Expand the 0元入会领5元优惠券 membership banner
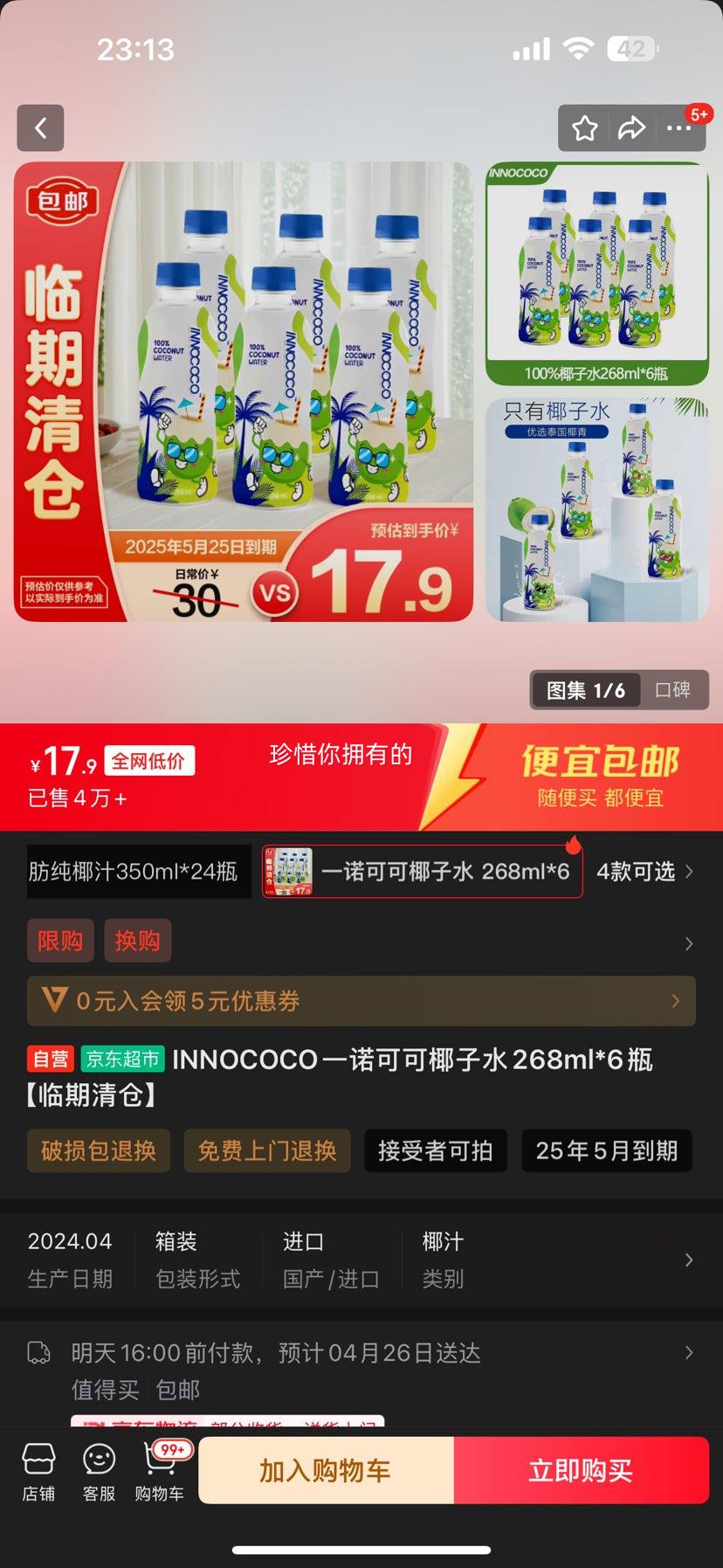723x1568 pixels. [361, 1001]
